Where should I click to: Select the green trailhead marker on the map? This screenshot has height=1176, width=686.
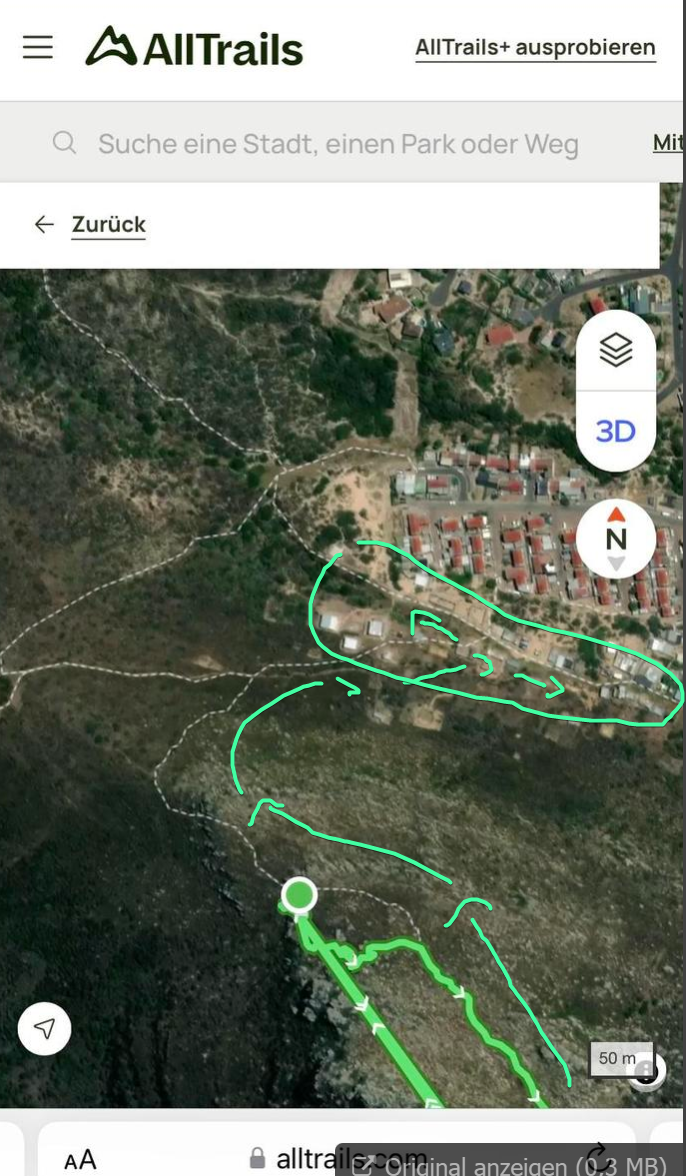pyautogui.click(x=299, y=895)
